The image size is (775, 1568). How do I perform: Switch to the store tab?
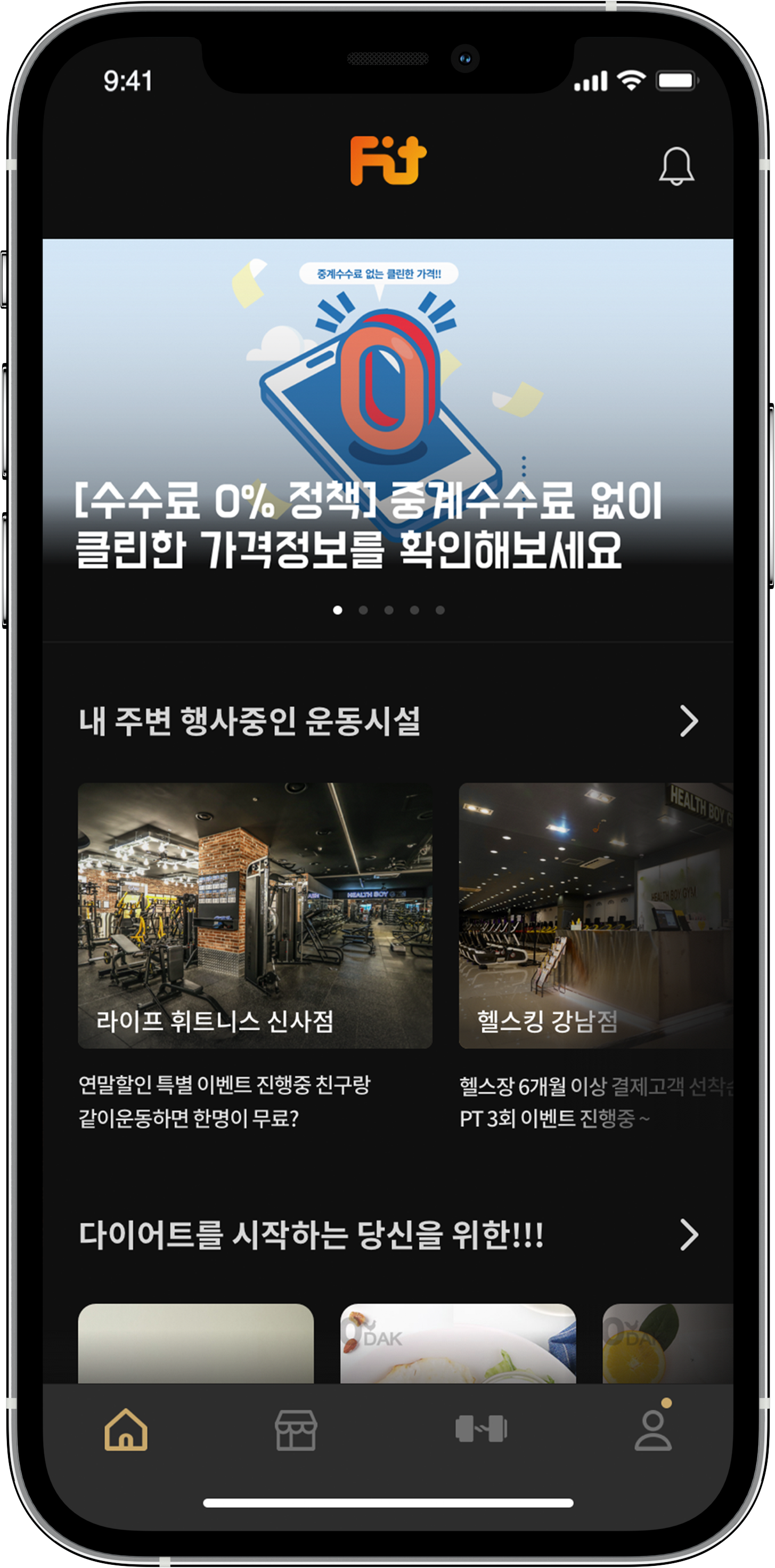tap(296, 1430)
